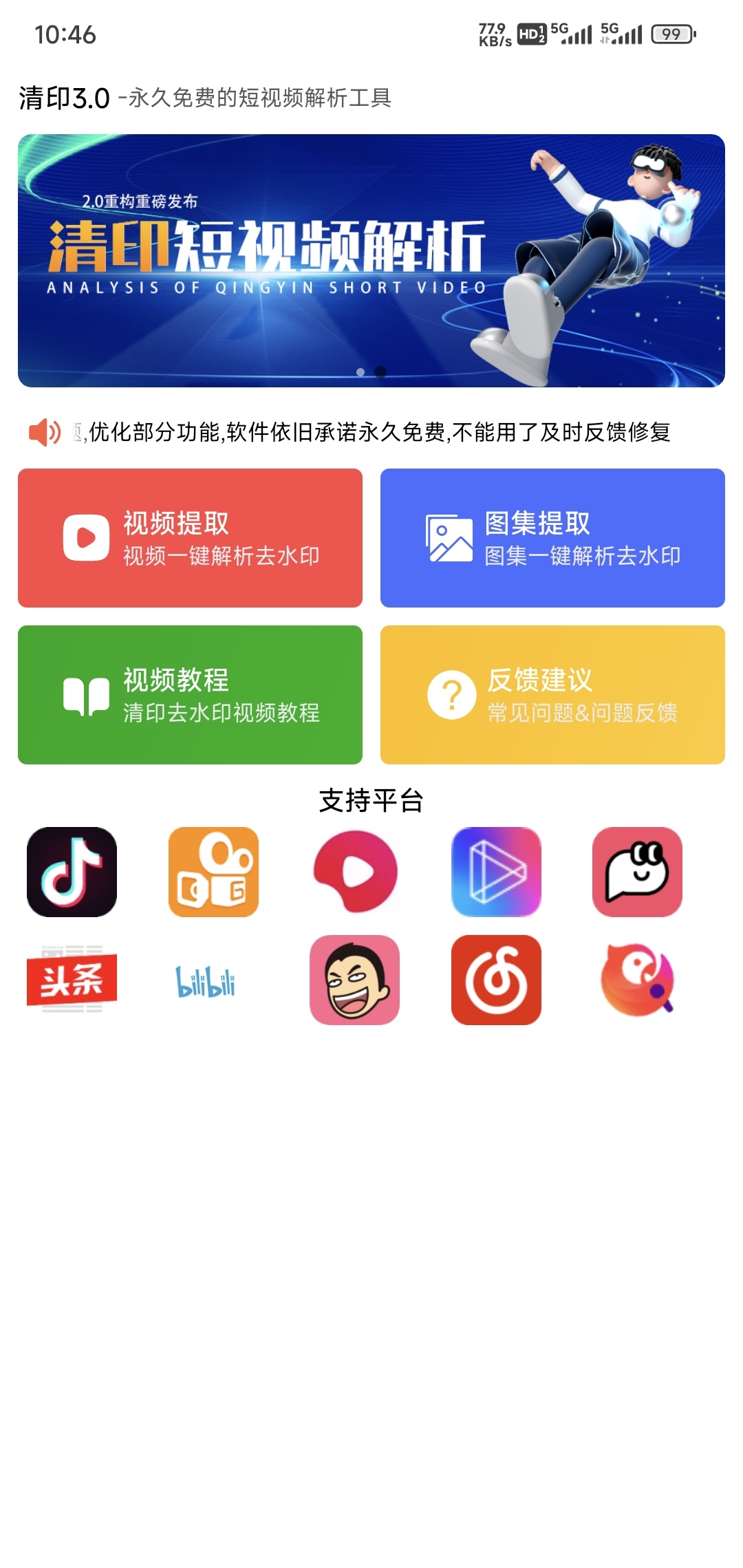
Task: Select the Xigua Video platform icon
Action: pos(355,872)
